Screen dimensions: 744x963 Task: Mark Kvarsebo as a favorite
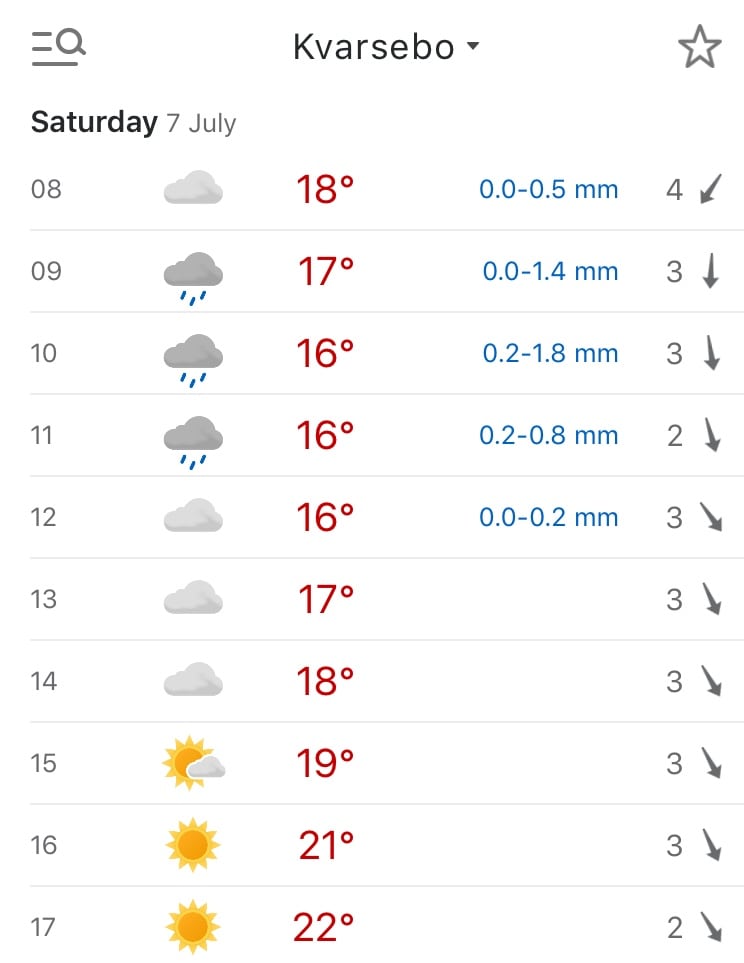(x=699, y=47)
